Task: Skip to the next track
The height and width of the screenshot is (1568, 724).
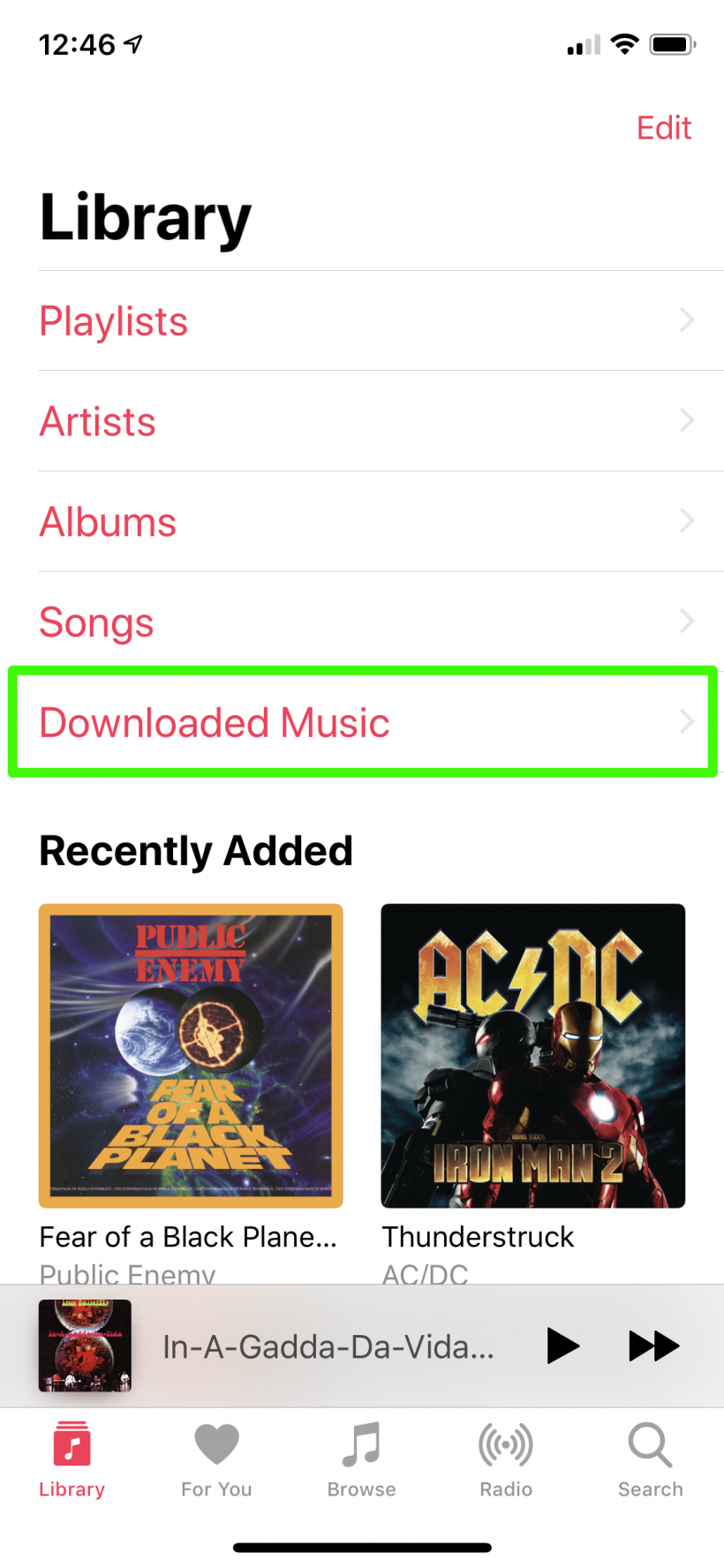Action: 653,1346
